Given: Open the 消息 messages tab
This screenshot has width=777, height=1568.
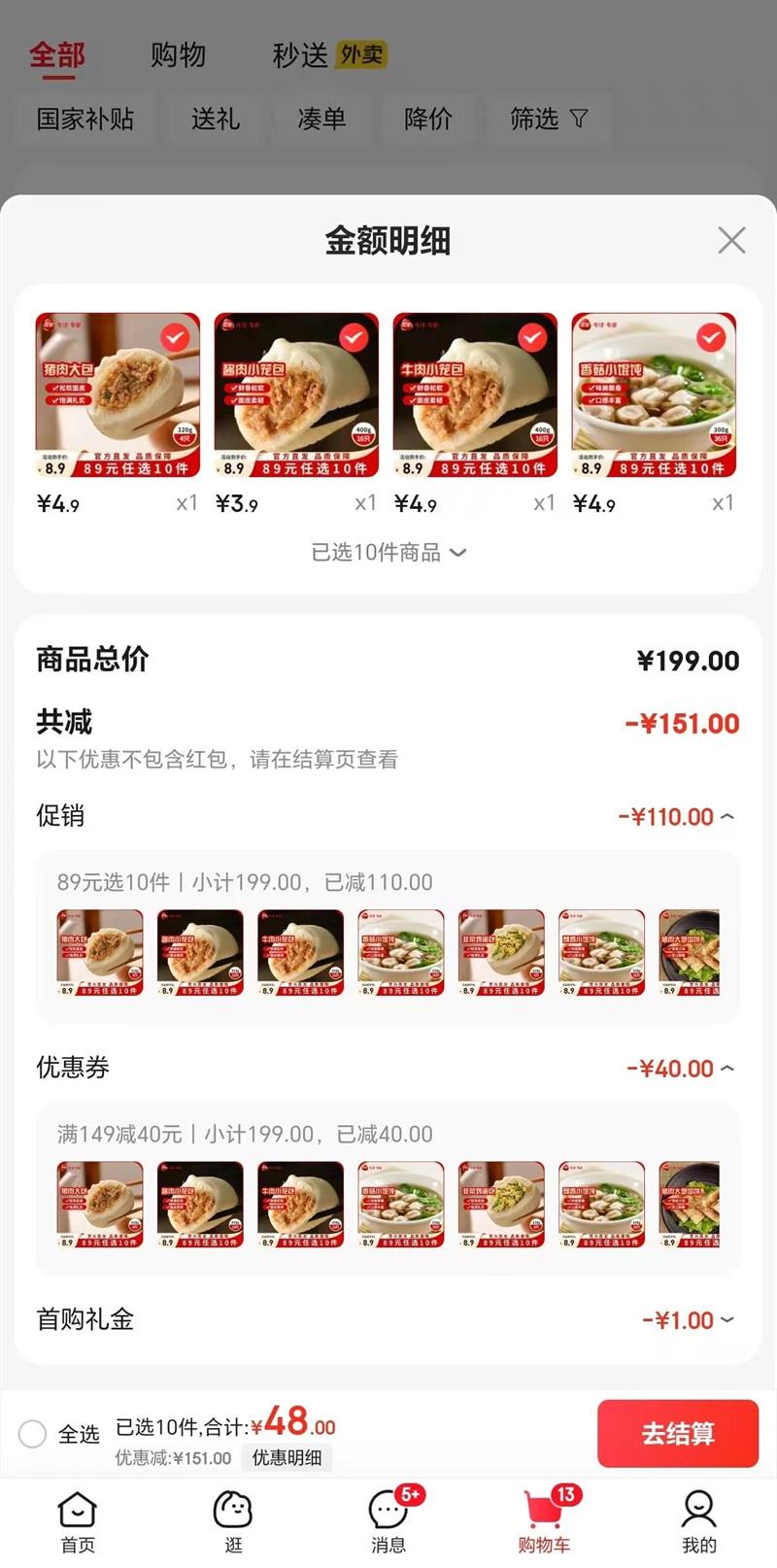Looking at the screenshot, I should coord(388,1522).
